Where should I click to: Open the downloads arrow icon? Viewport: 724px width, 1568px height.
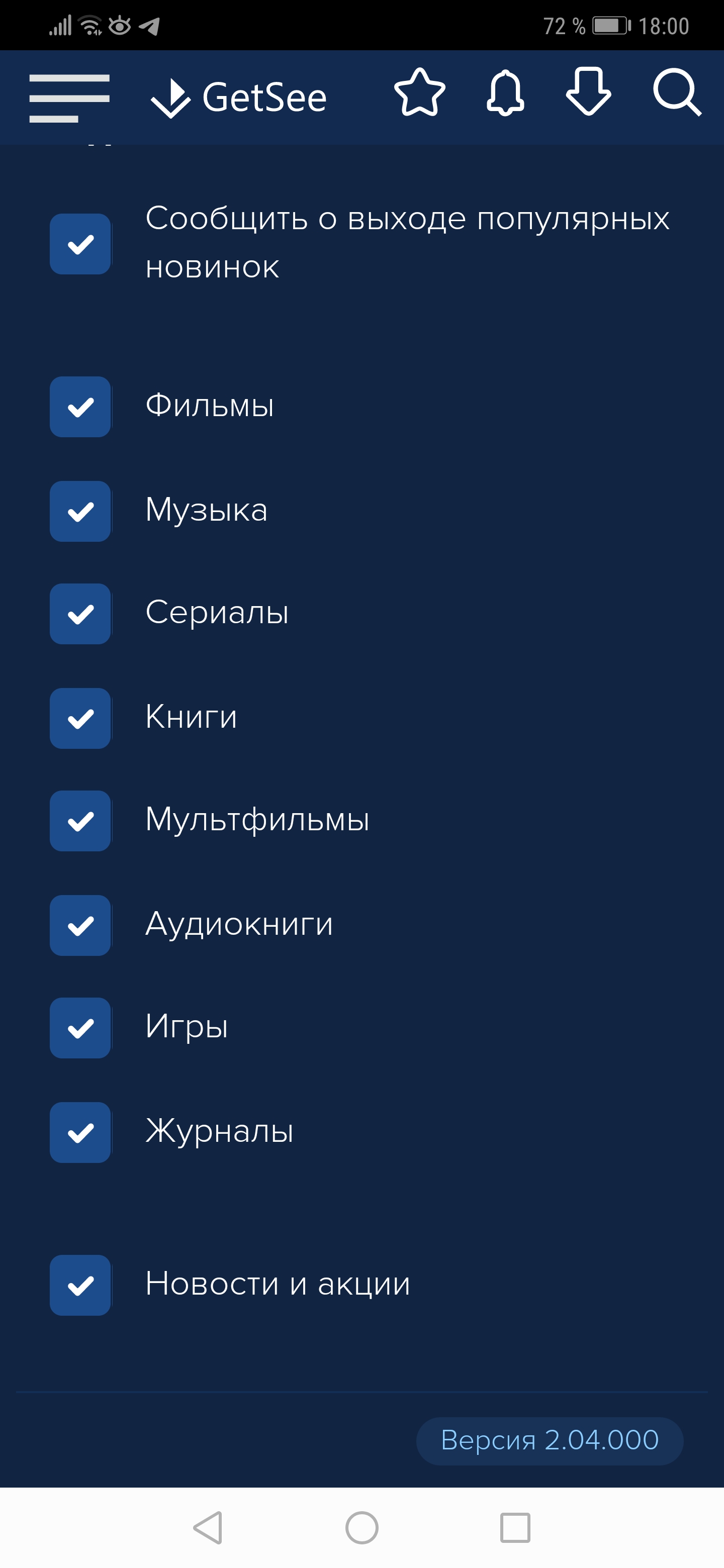588,92
